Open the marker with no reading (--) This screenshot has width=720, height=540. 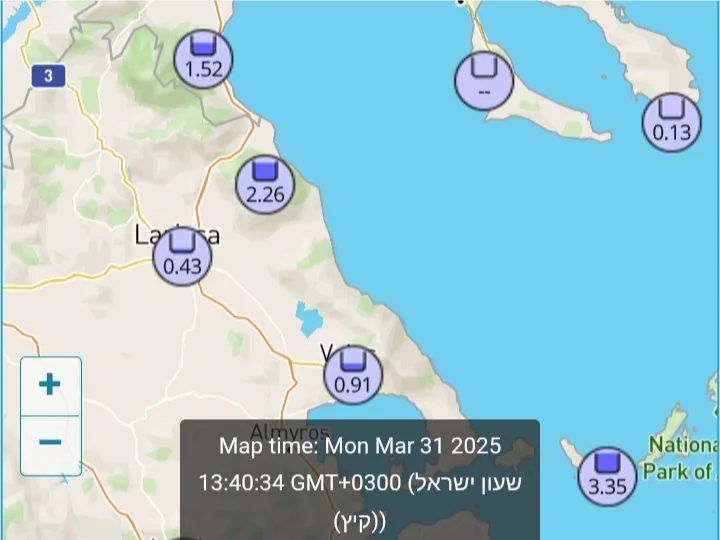(x=484, y=81)
